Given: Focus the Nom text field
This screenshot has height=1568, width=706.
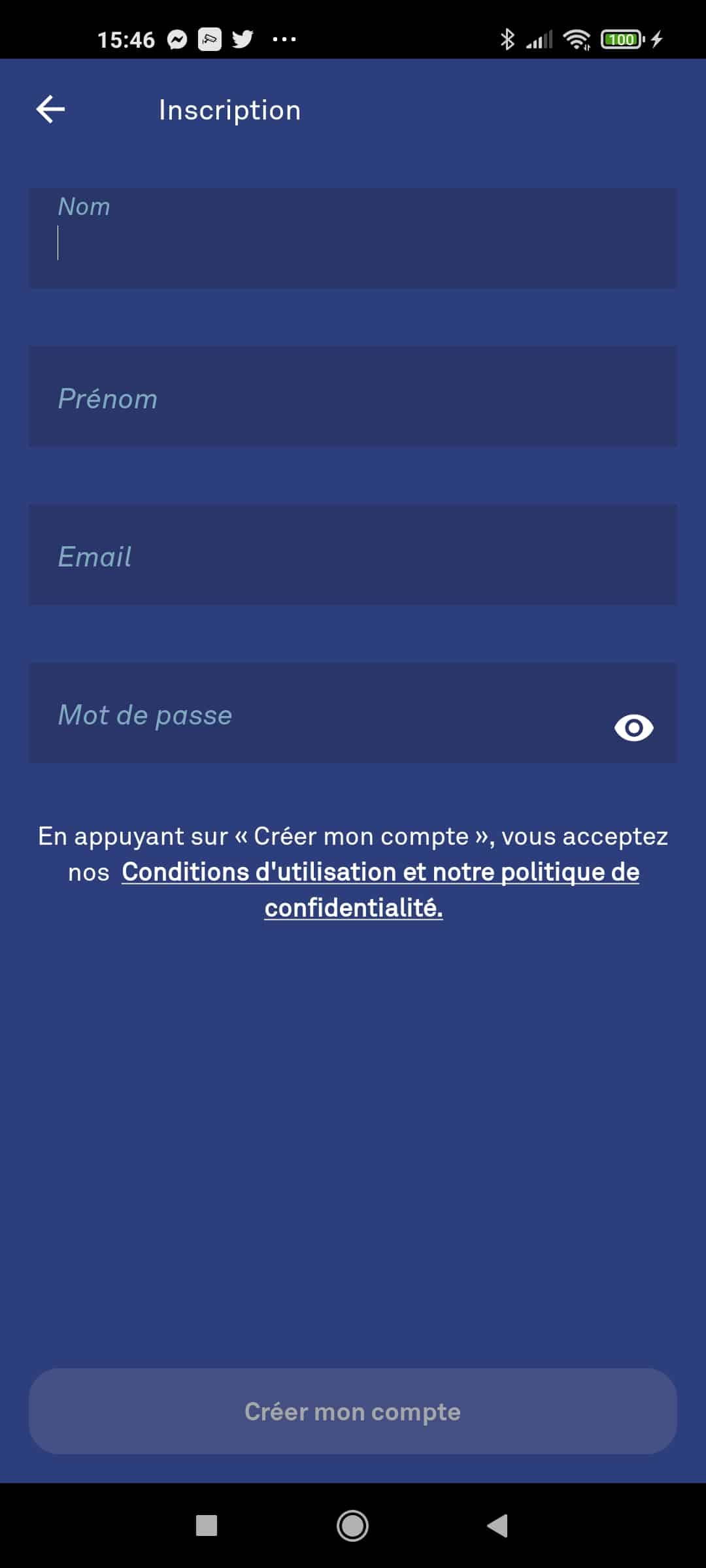Looking at the screenshot, I should (x=353, y=238).
